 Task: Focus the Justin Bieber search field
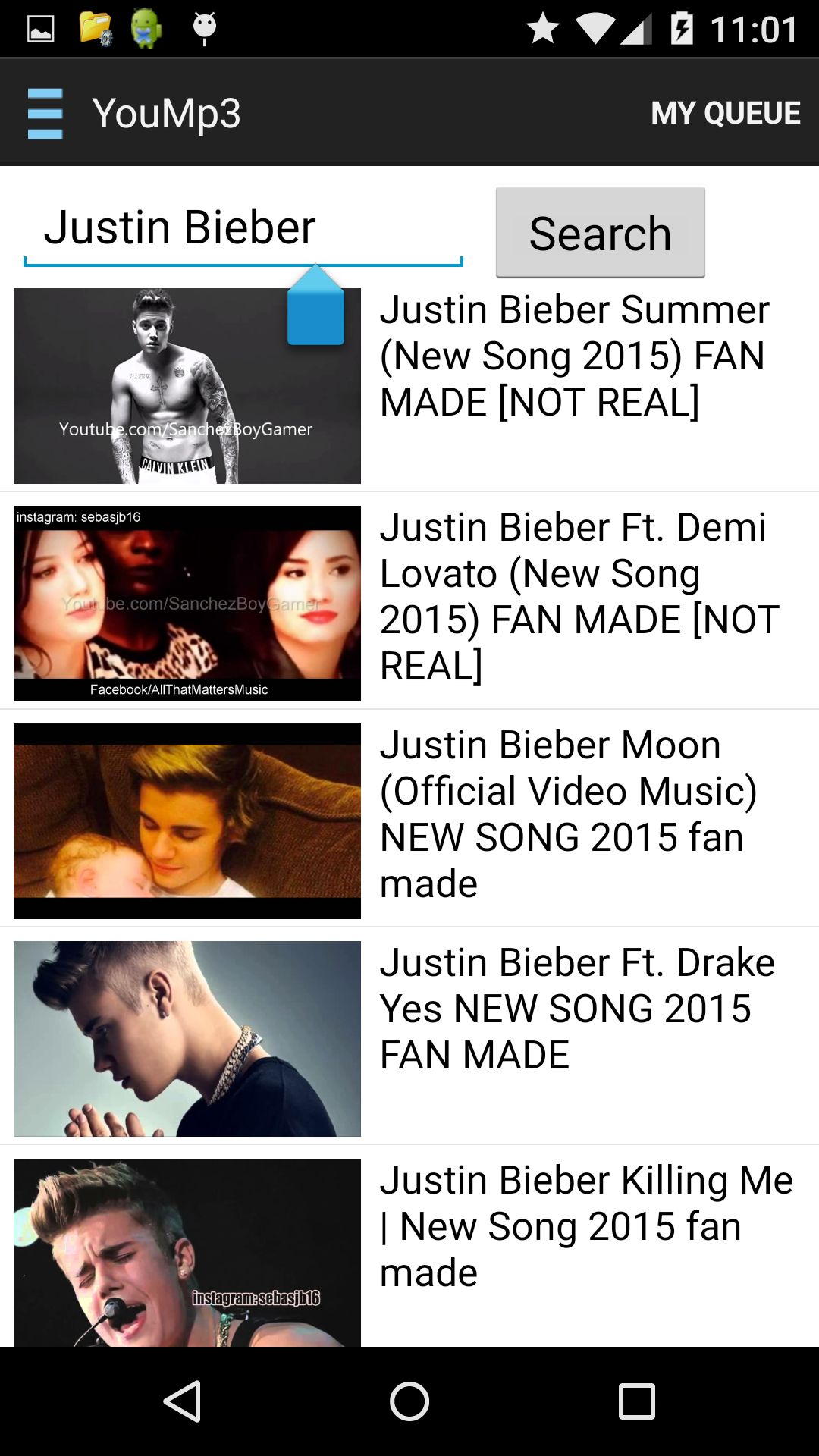243,228
